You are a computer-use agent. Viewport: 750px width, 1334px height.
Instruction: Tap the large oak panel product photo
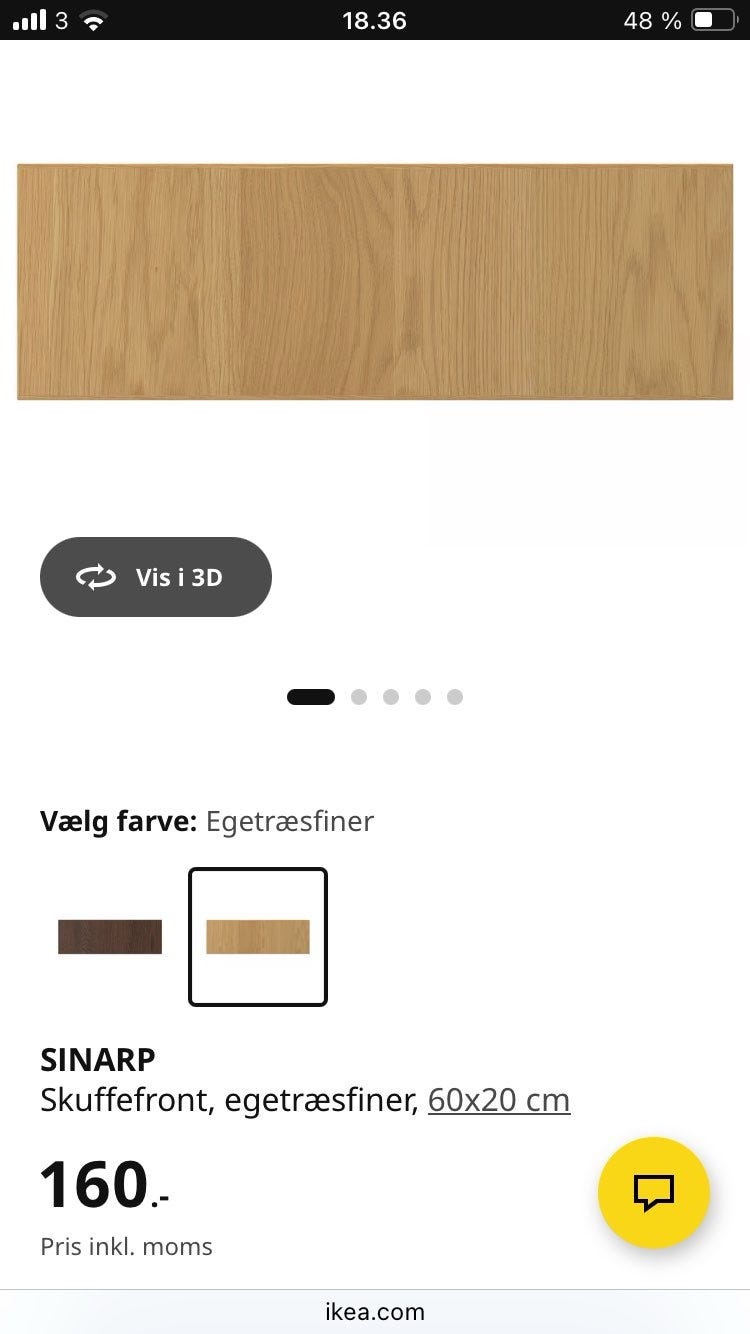375,281
